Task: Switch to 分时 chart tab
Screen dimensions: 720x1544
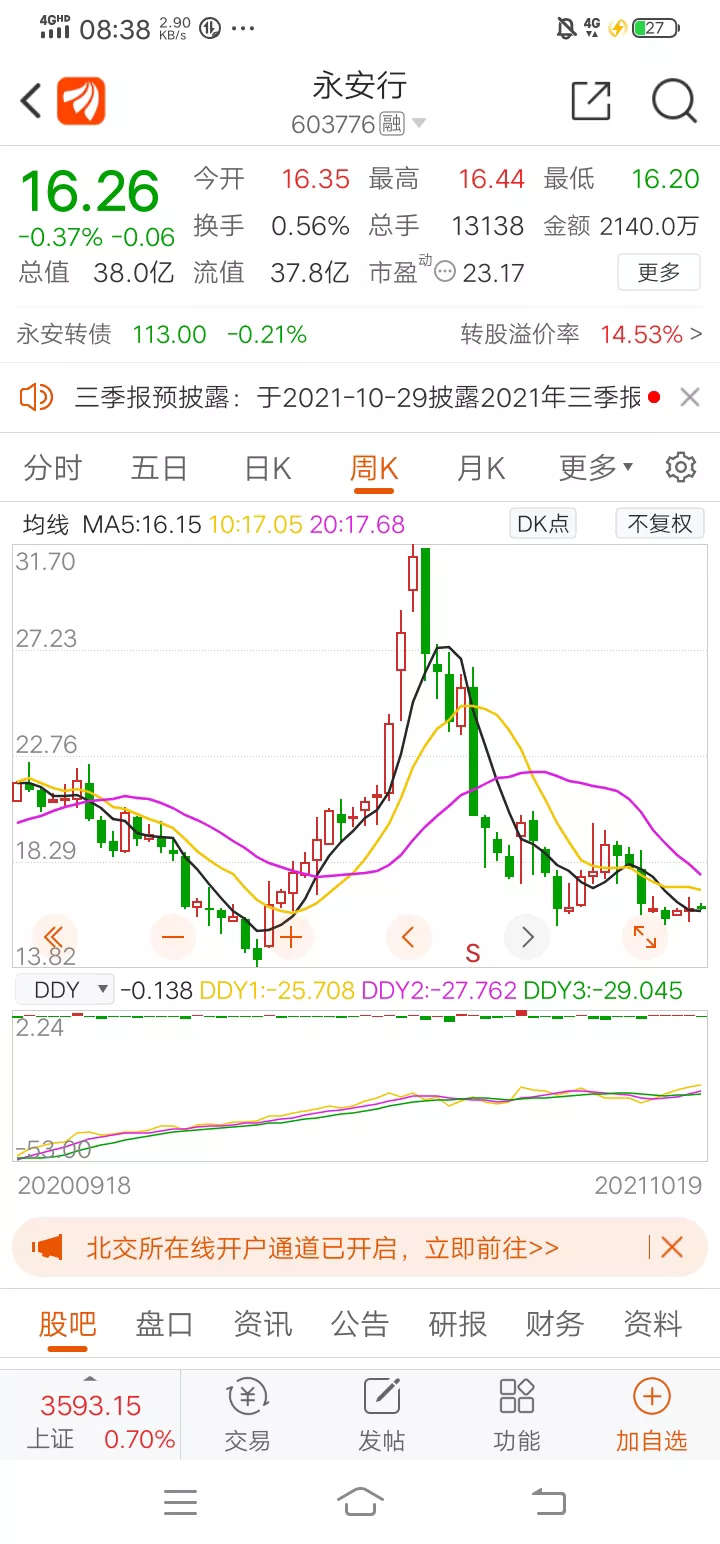Action: pos(53,468)
